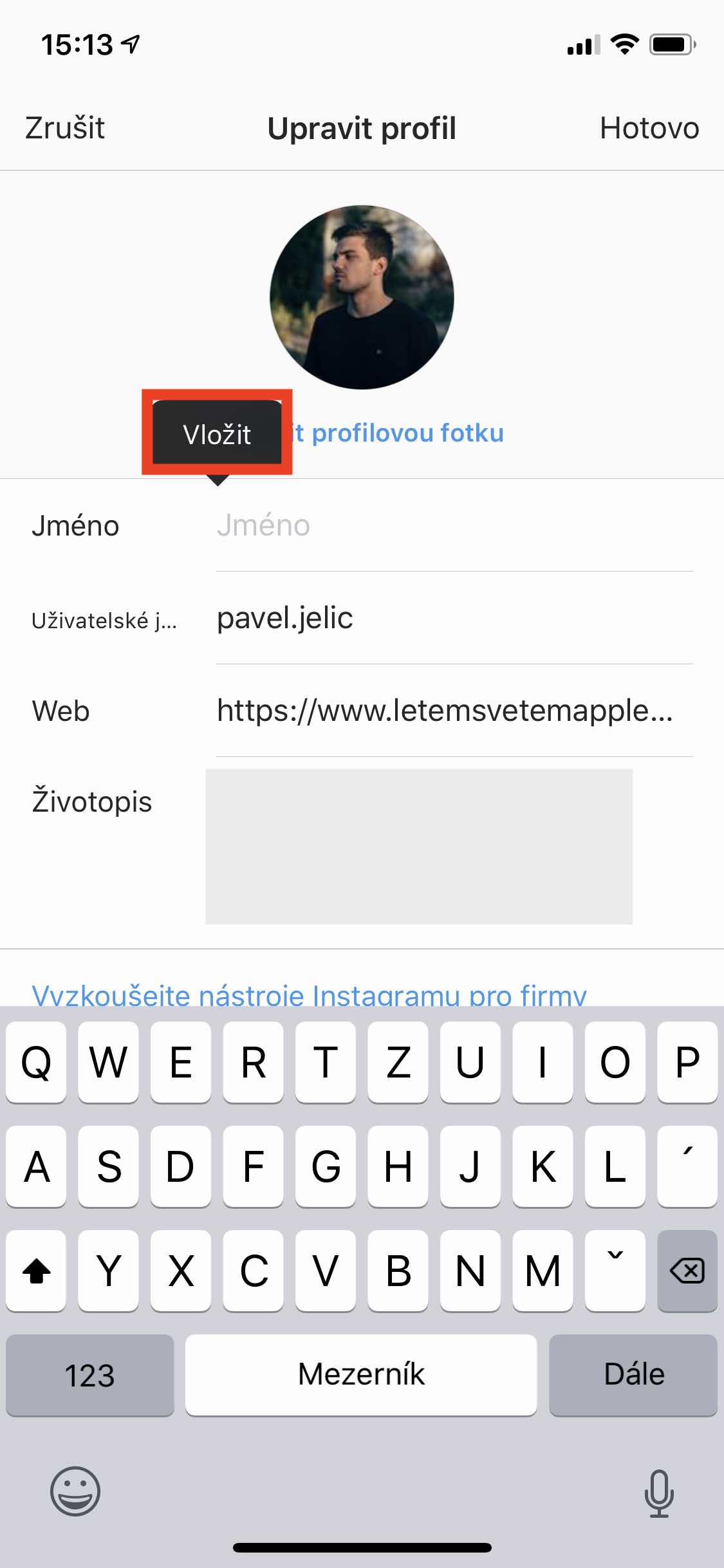Open the emoji keyboard
This screenshot has height=1568, width=724.
click(x=75, y=1491)
